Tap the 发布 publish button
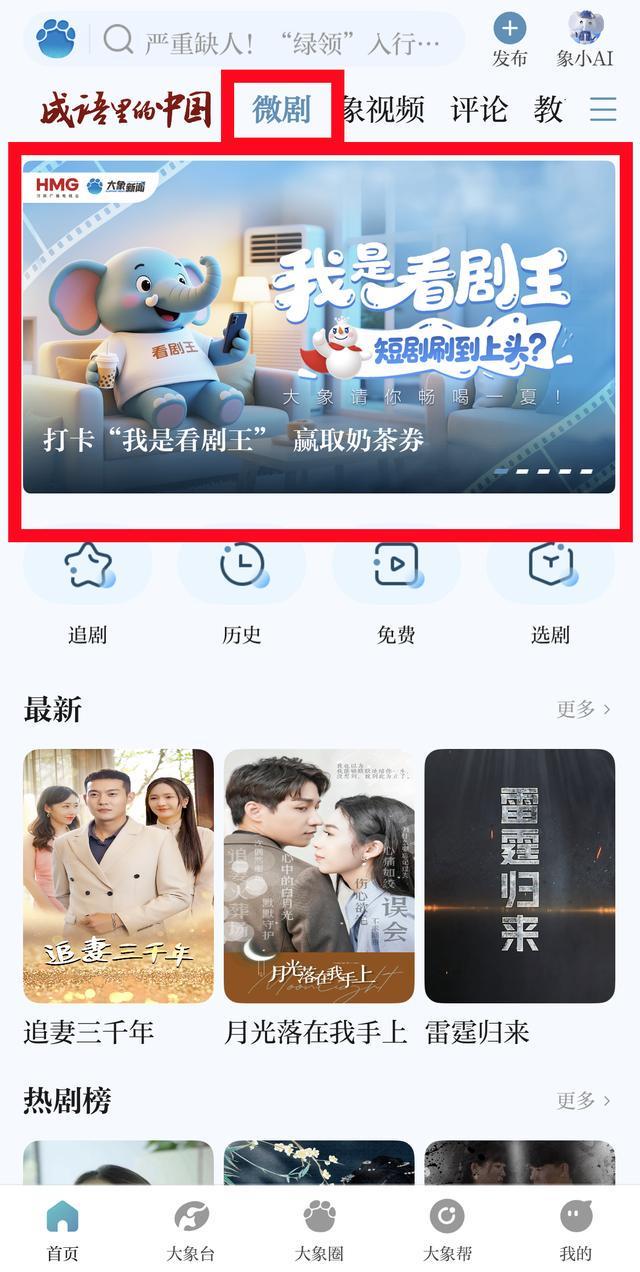The width and height of the screenshot is (640, 1272). coord(509,40)
